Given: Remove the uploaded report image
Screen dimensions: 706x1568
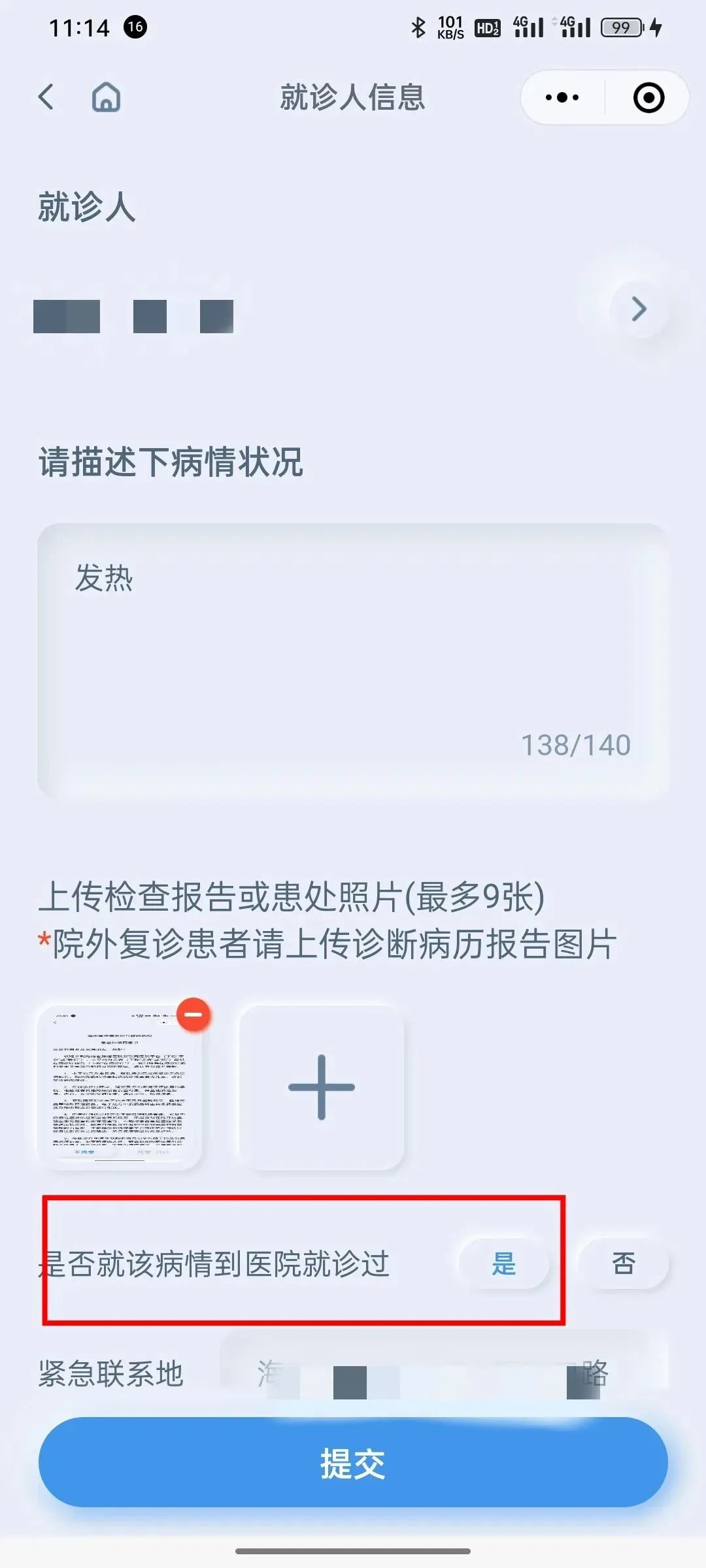Looking at the screenshot, I should (193, 1015).
